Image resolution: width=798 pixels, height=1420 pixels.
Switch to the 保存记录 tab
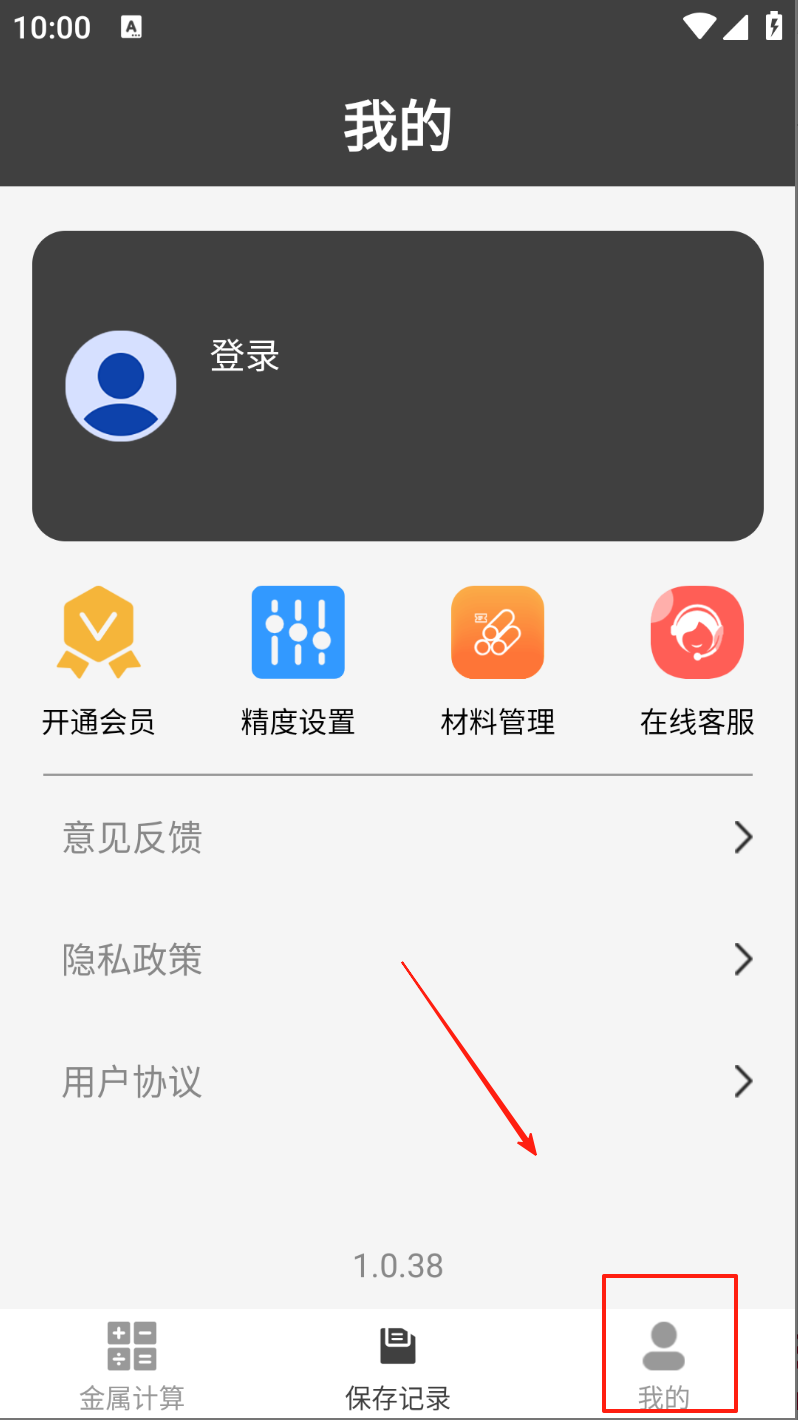coord(398,1364)
